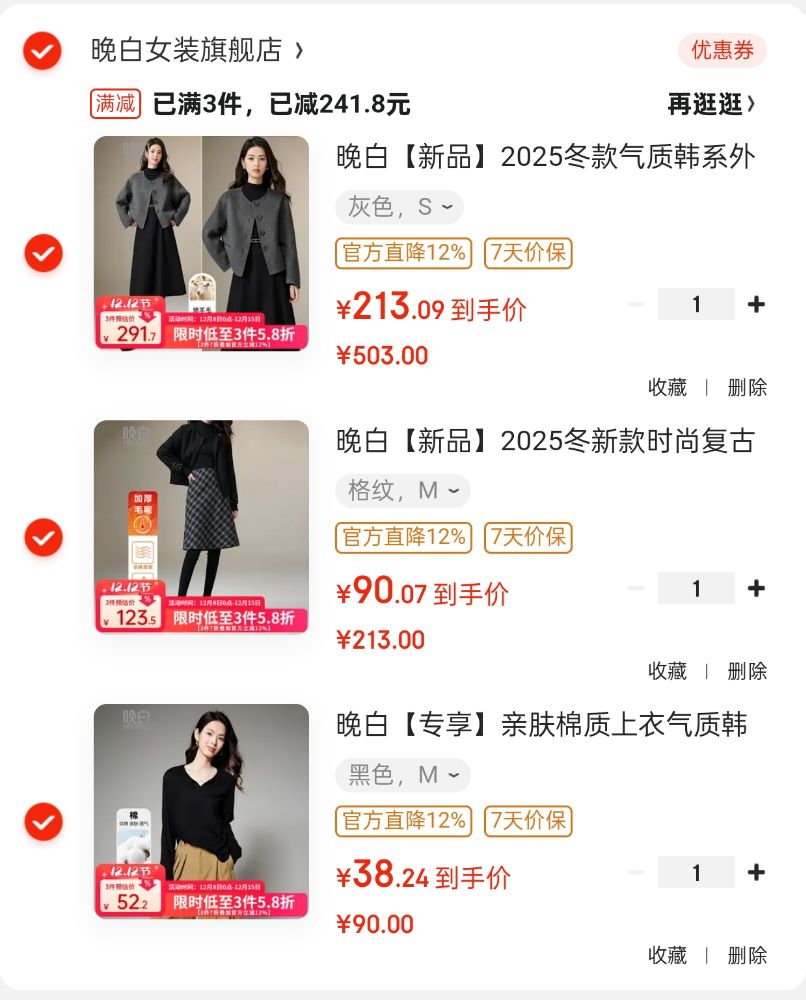This screenshot has width=806, height=1000.
Task: Save the ¥90.00 cotton top to favorites
Action: (x=667, y=955)
